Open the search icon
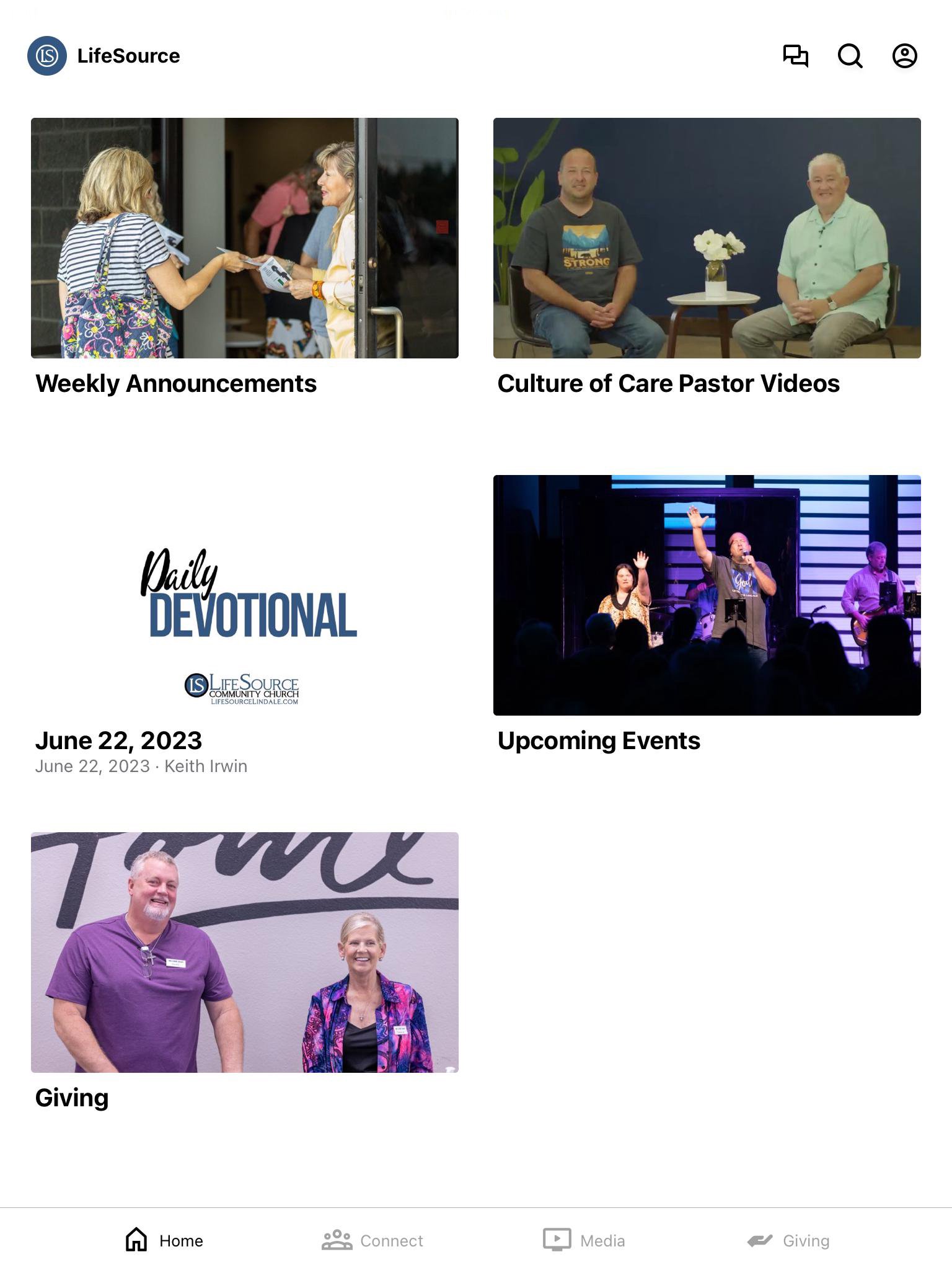Image resolution: width=952 pixels, height=1270 pixels. (x=850, y=56)
